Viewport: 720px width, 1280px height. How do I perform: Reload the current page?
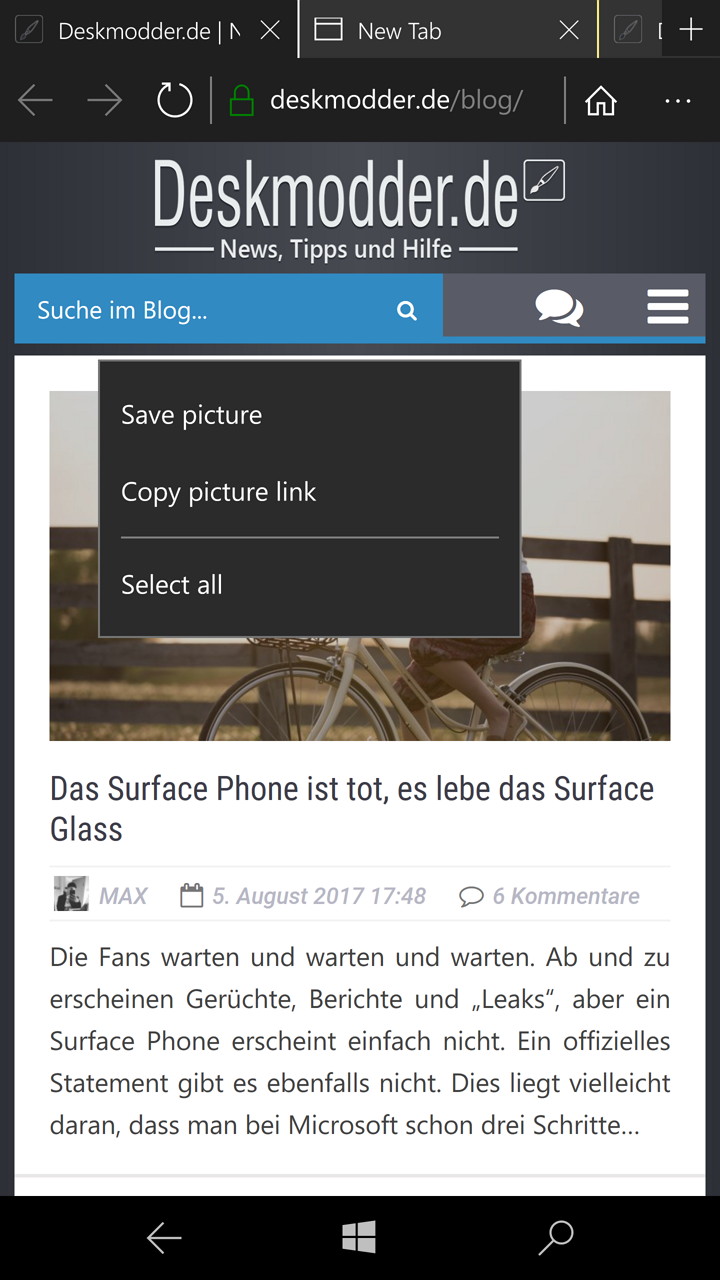[x=174, y=100]
